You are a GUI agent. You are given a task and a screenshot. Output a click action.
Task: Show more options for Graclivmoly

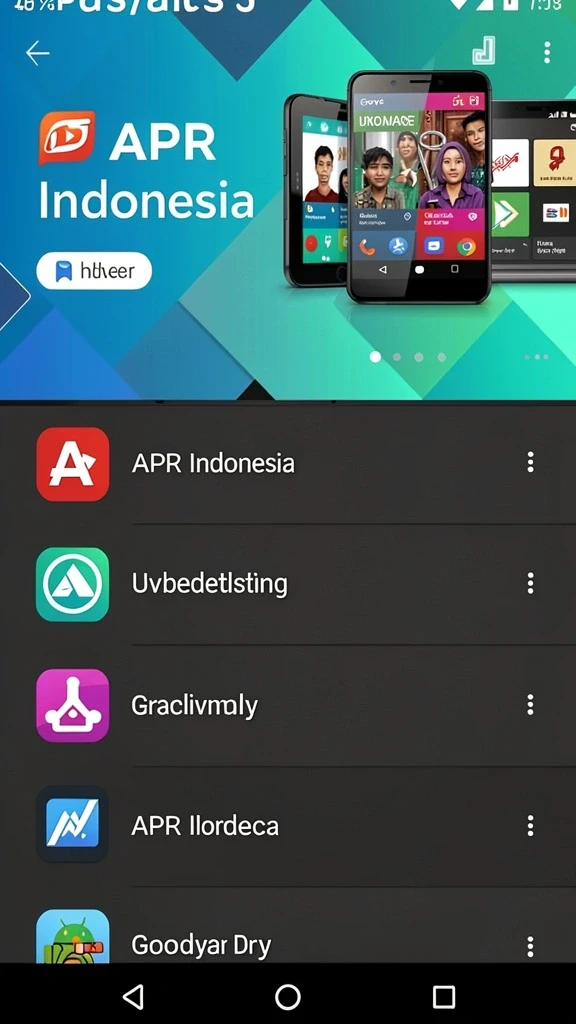[x=530, y=705]
